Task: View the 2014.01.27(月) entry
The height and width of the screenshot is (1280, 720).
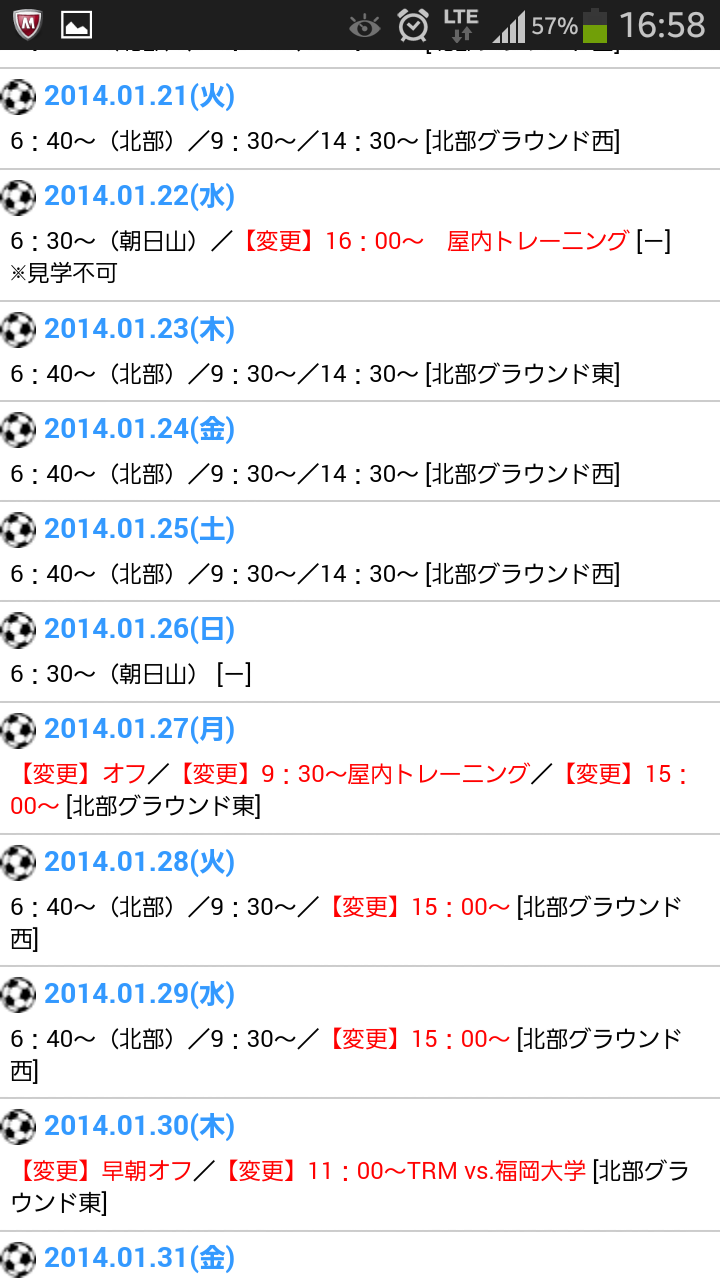Action: tap(139, 730)
